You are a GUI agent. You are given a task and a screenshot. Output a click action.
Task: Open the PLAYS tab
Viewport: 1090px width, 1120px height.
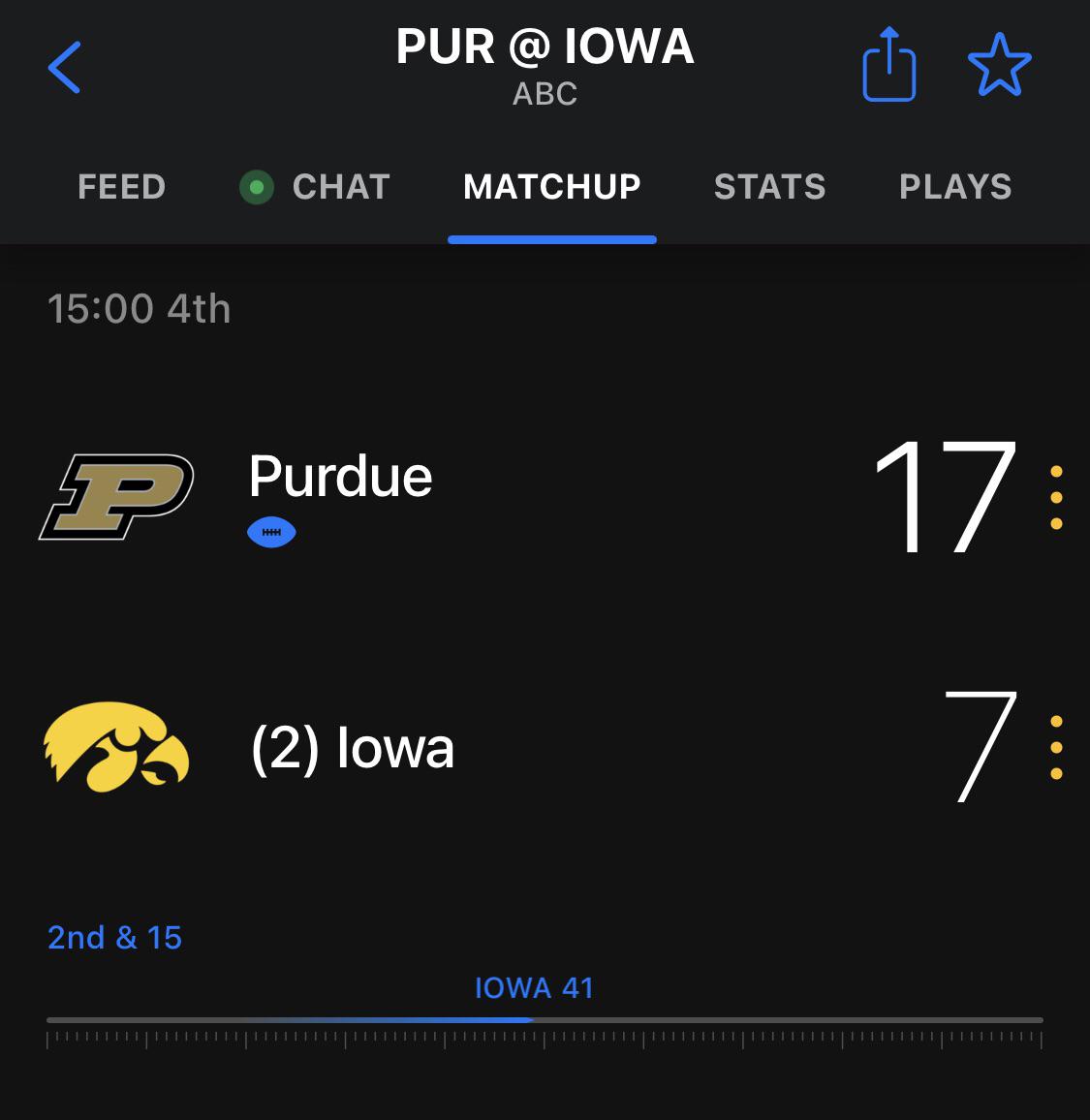coord(955,186)
